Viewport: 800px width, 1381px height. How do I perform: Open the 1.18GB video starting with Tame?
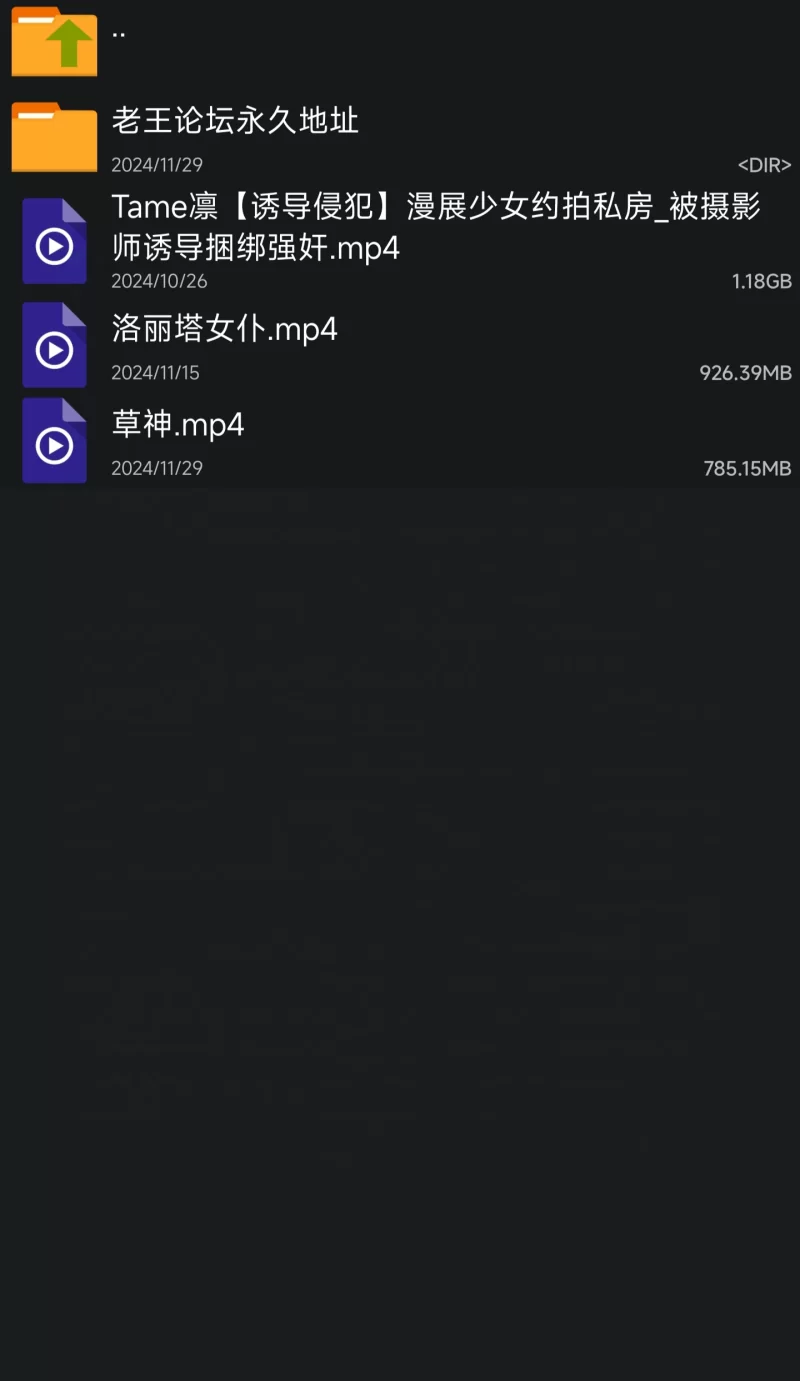tap(400, 241)
